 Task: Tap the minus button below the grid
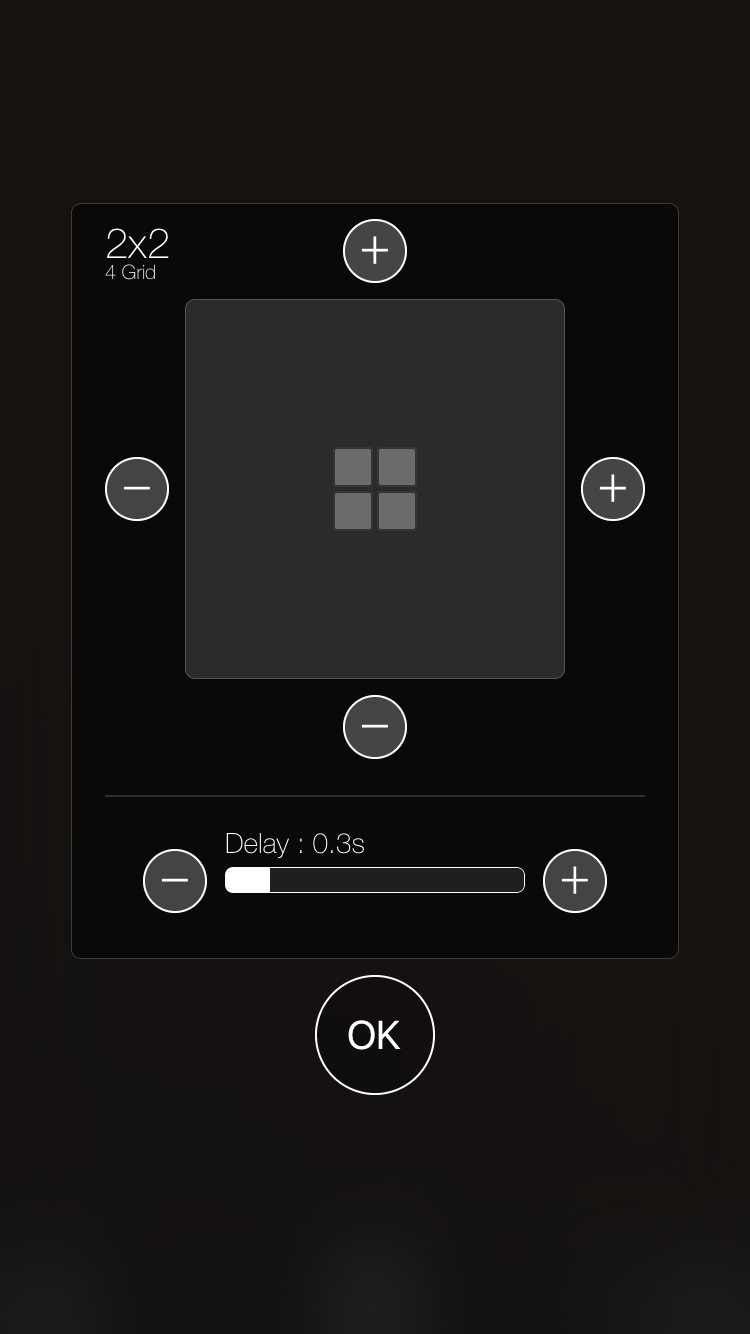coord(375,727)
